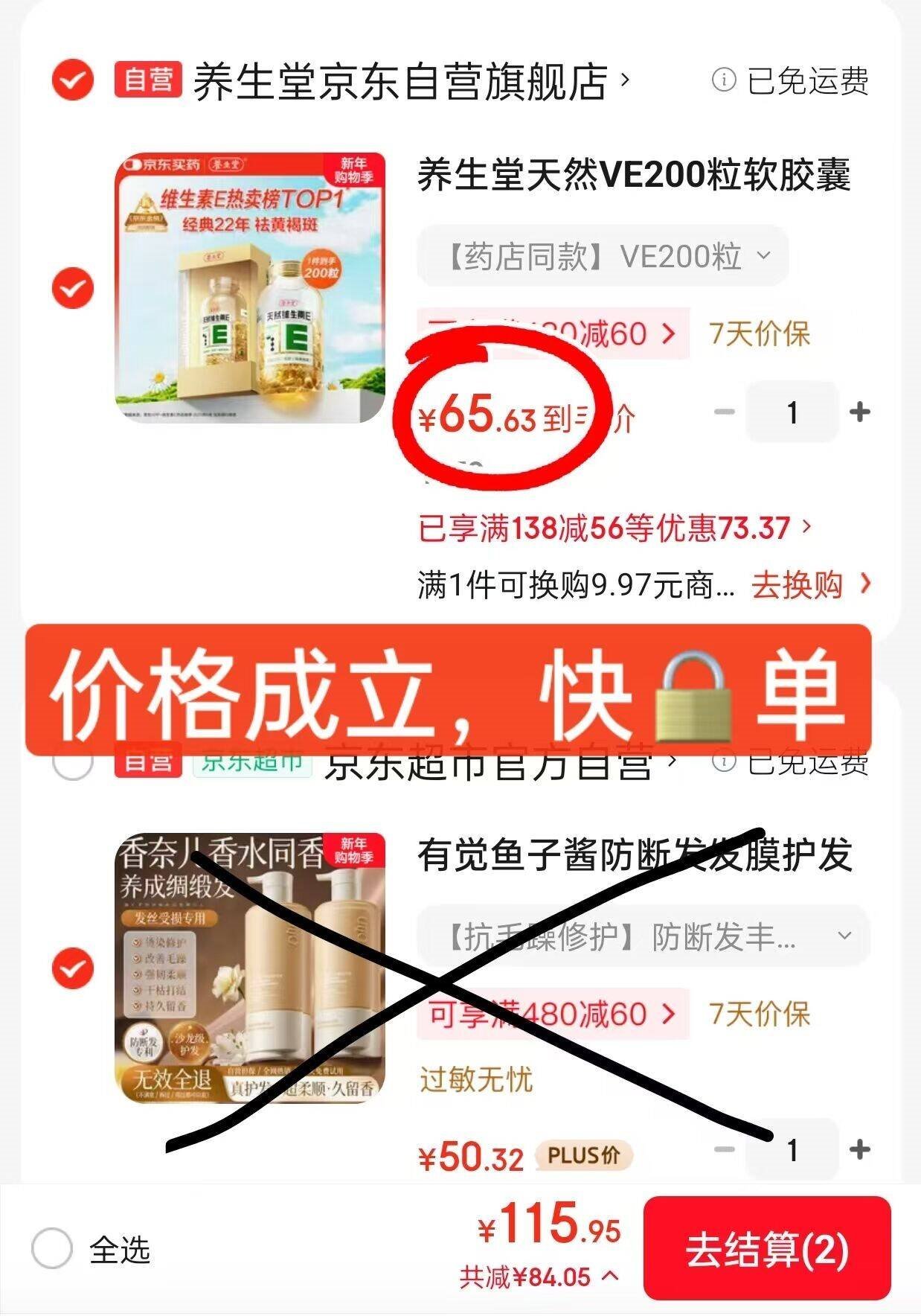Increase quantity of 有觉鱼子酱发膜
This screenshot has width=921, height=1316.
859,1149
